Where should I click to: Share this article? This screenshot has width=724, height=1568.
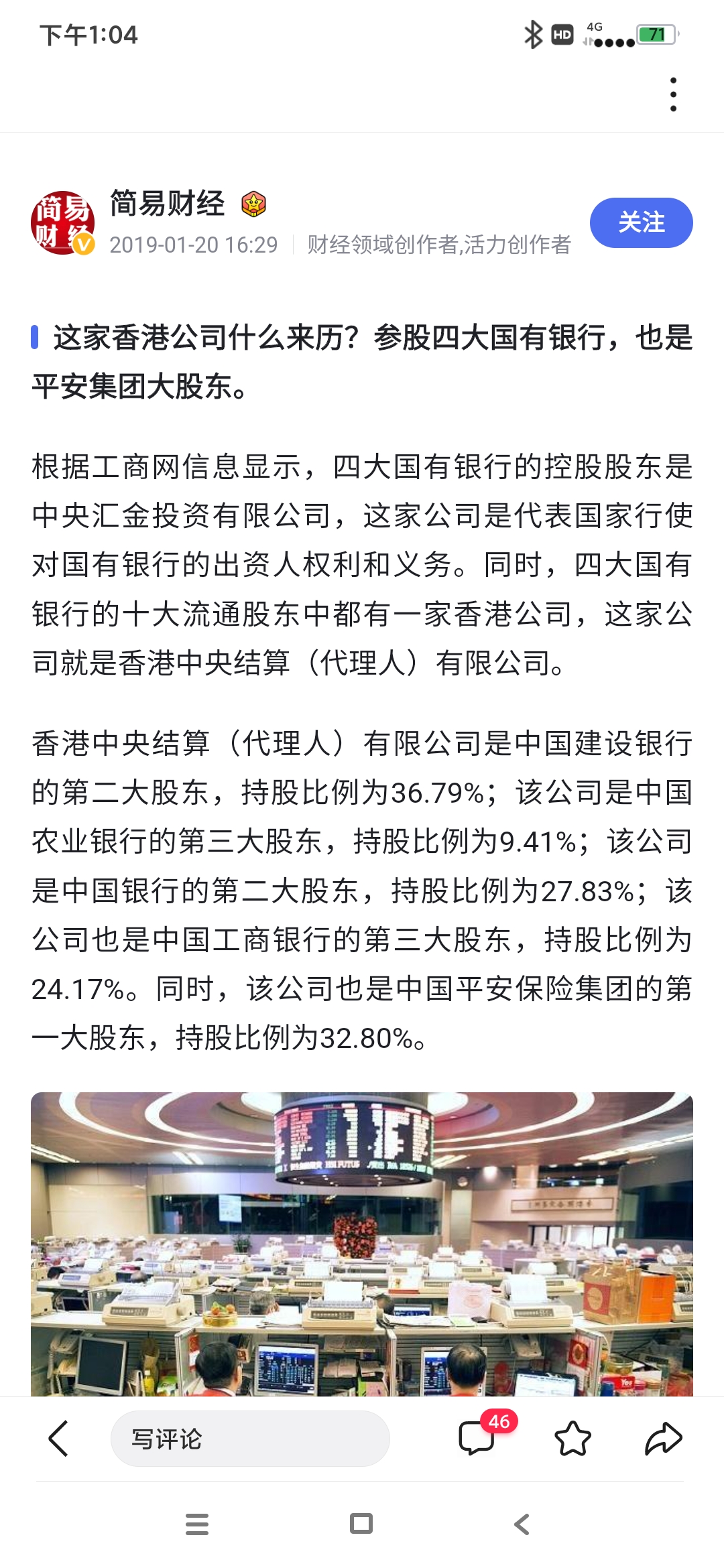663,1438
